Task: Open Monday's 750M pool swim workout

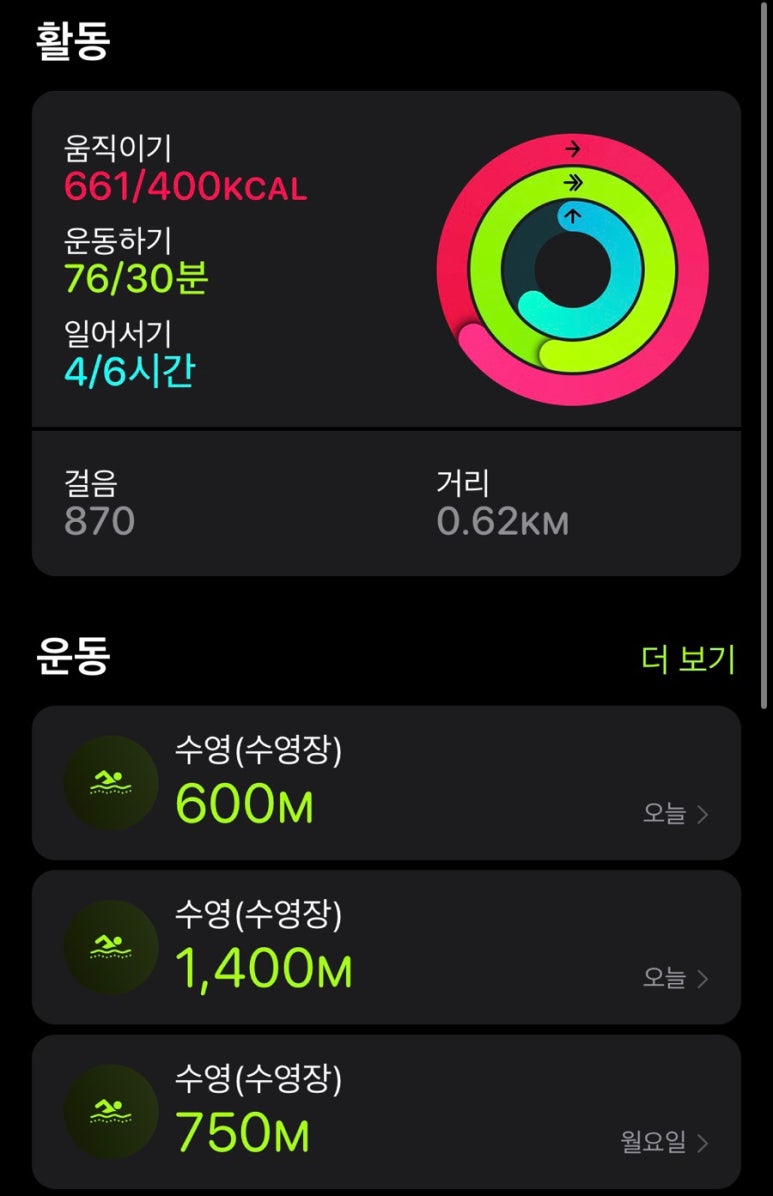Action: (386, 1111)
